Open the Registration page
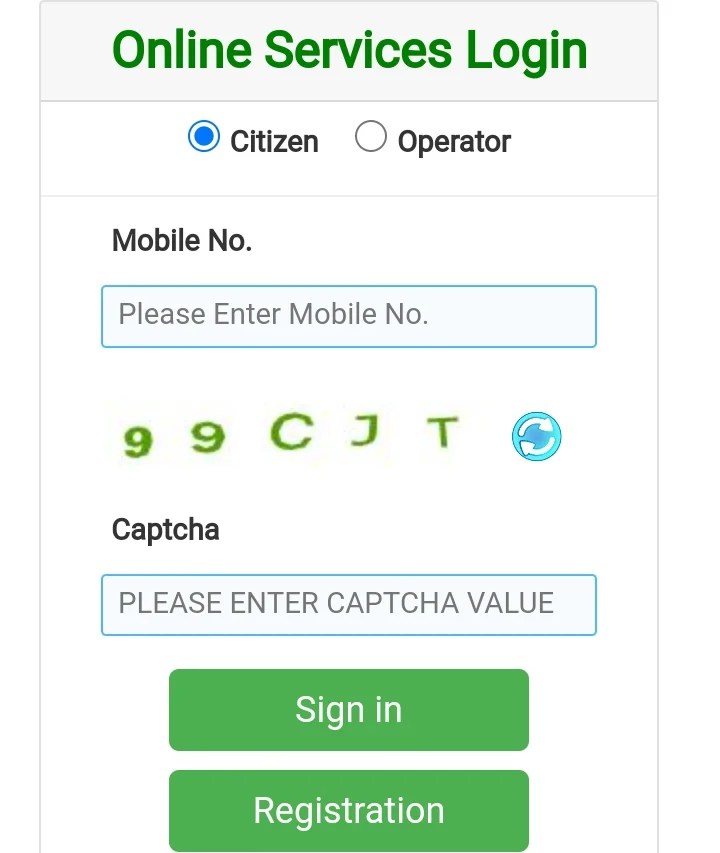This screenshot has width=720, height=853. click(x=349, y=811)
